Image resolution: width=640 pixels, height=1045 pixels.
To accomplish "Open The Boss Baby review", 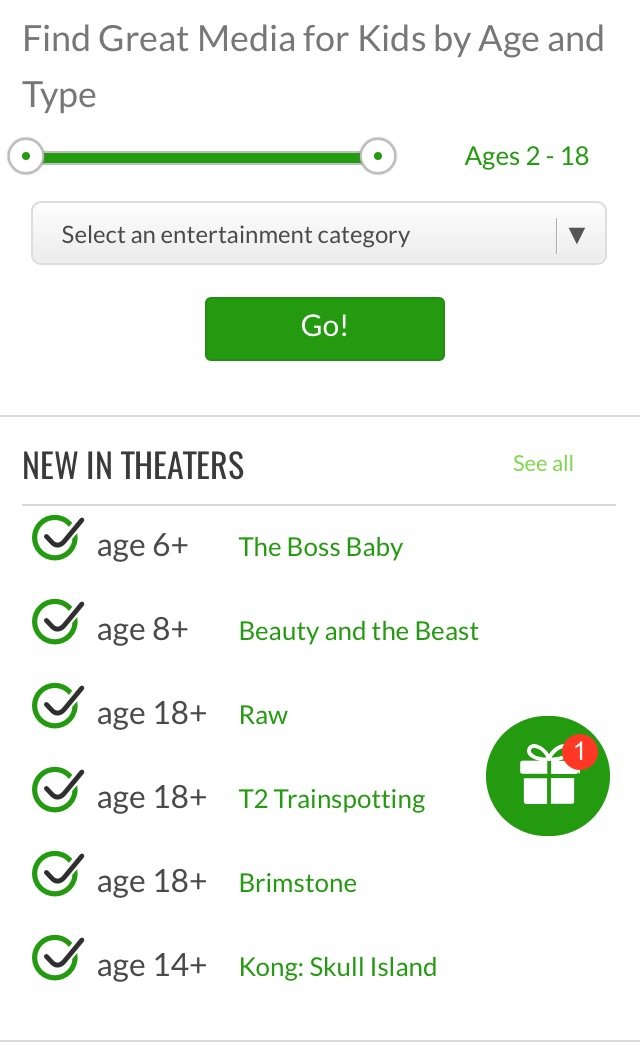I will 321,547.
